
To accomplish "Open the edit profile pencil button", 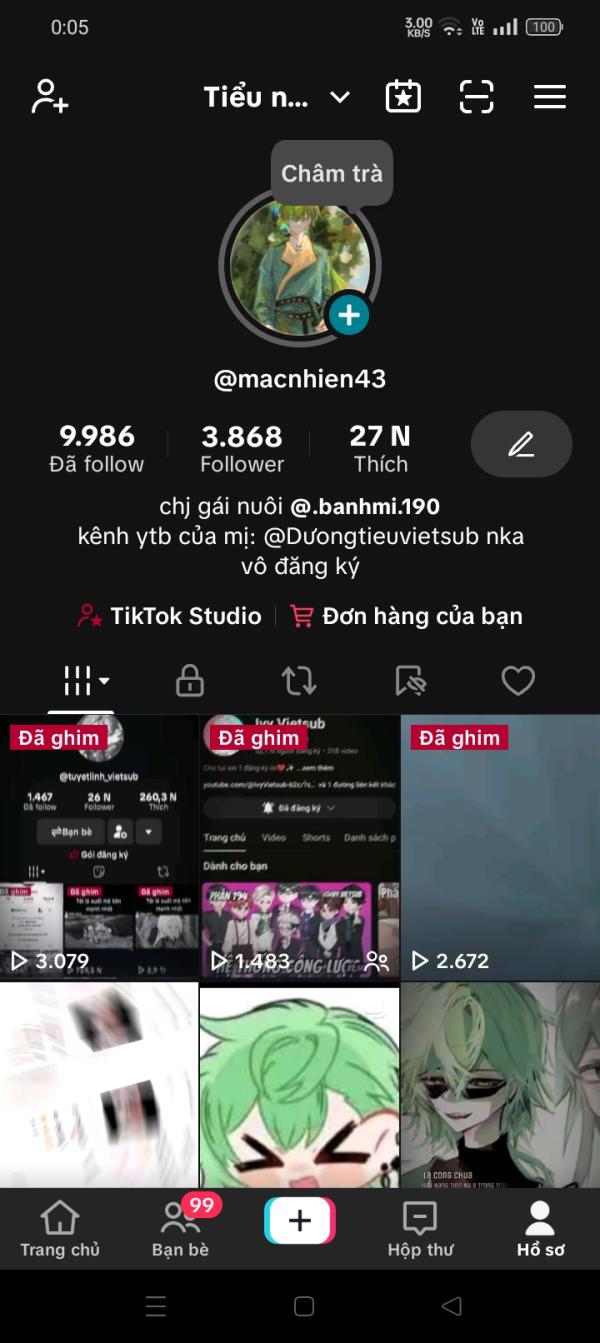I will (521, 444).
